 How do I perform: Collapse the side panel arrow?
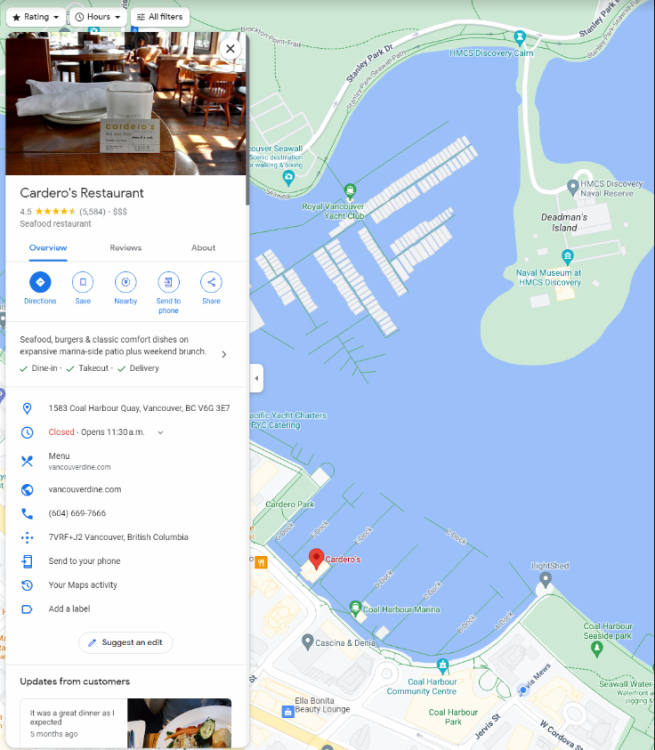(256, 378)
